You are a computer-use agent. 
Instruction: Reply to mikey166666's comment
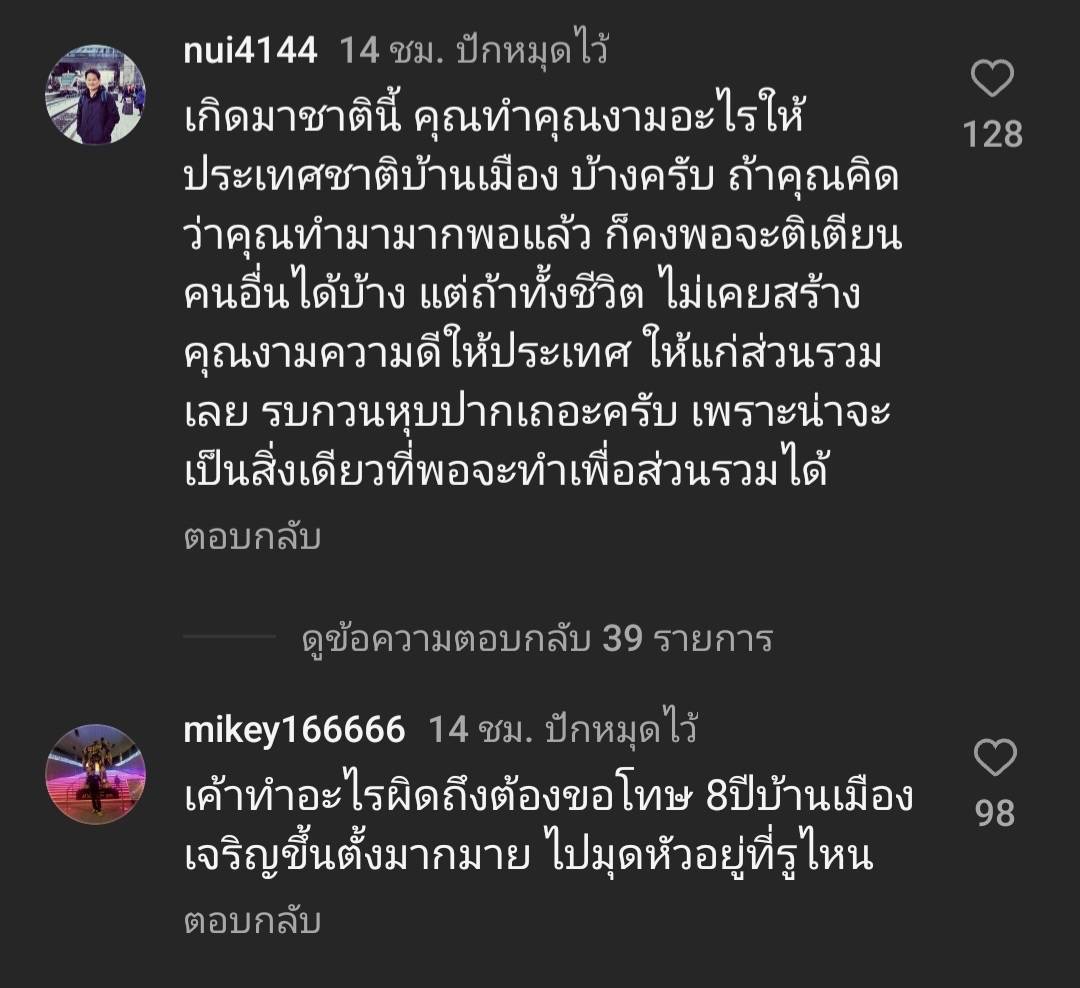point(252,921)
